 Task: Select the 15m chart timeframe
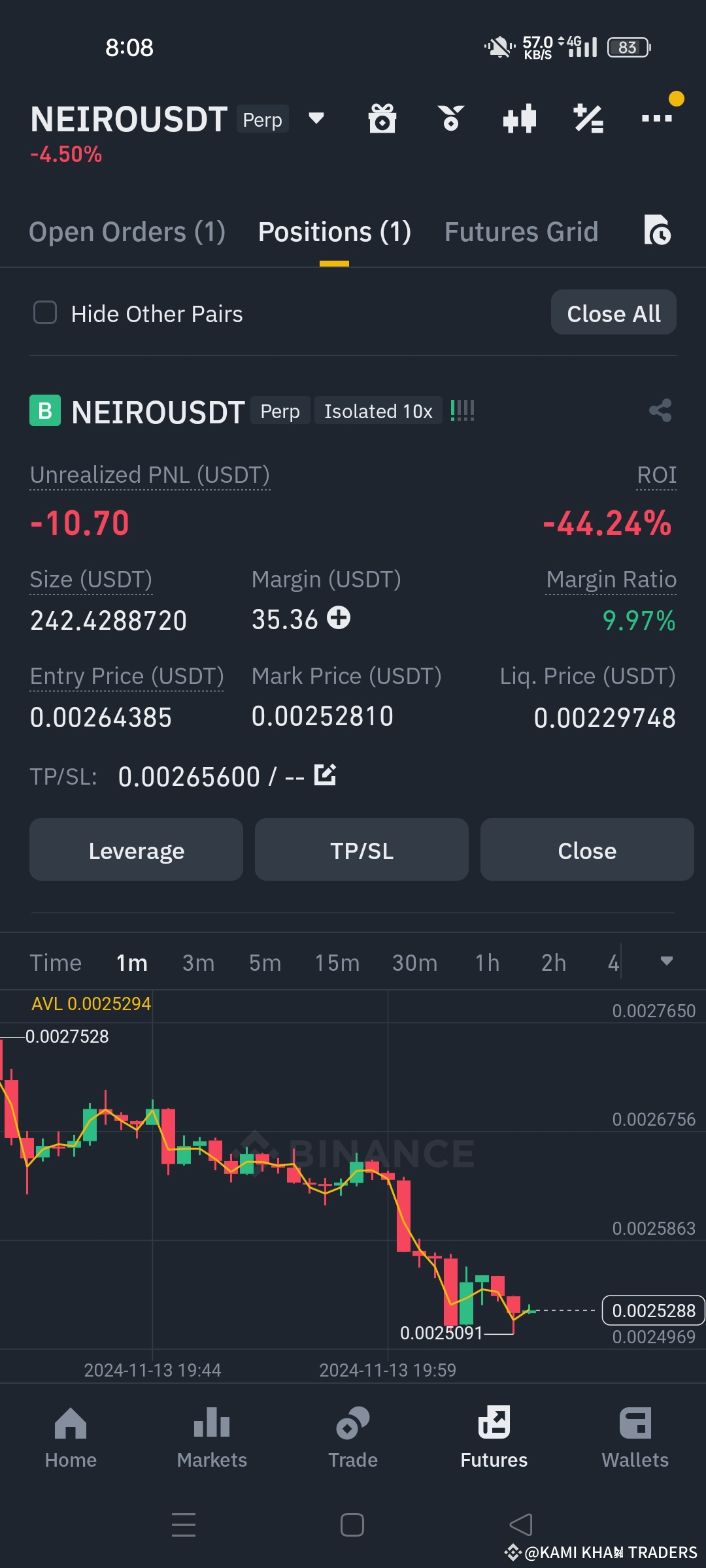(336, 962)
